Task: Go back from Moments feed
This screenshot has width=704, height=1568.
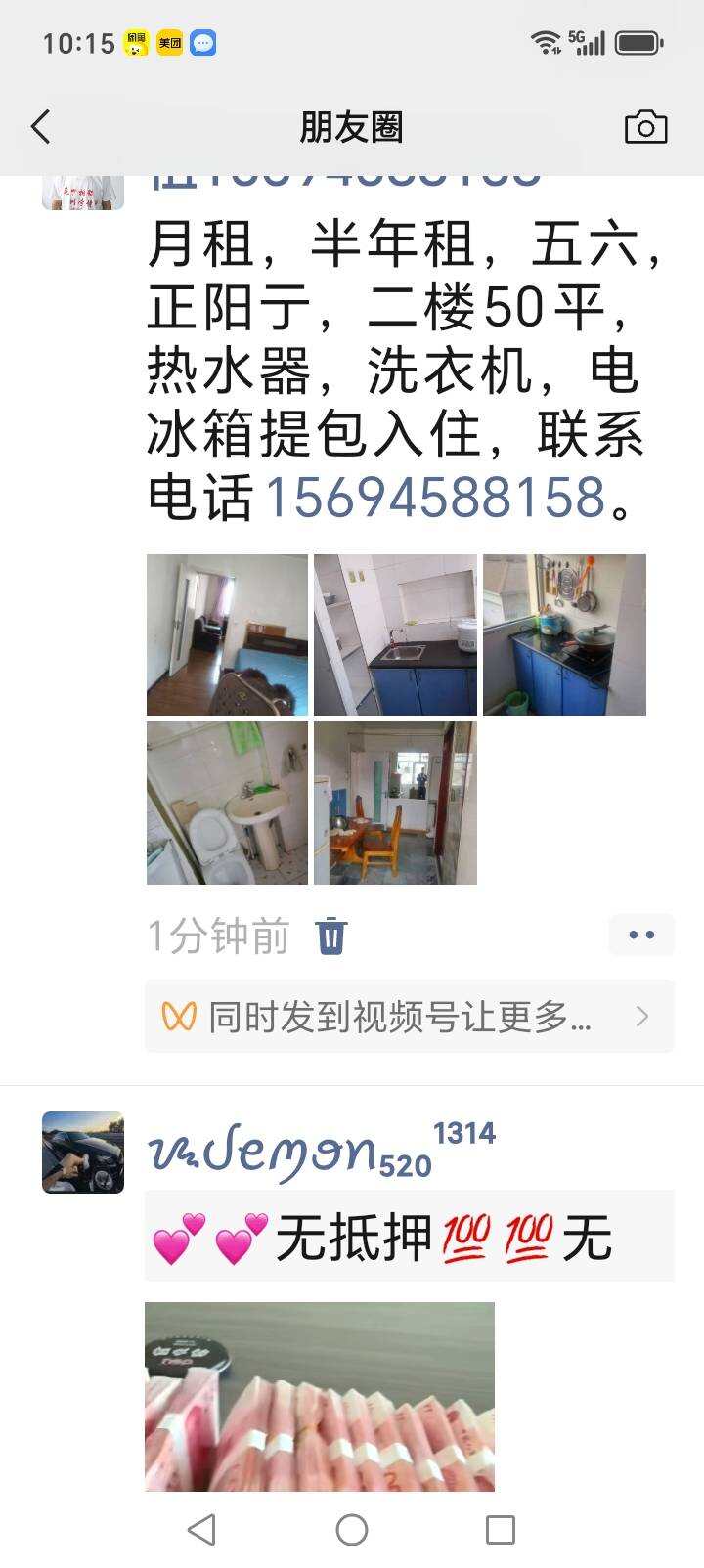Action: [x=41, y=127]
